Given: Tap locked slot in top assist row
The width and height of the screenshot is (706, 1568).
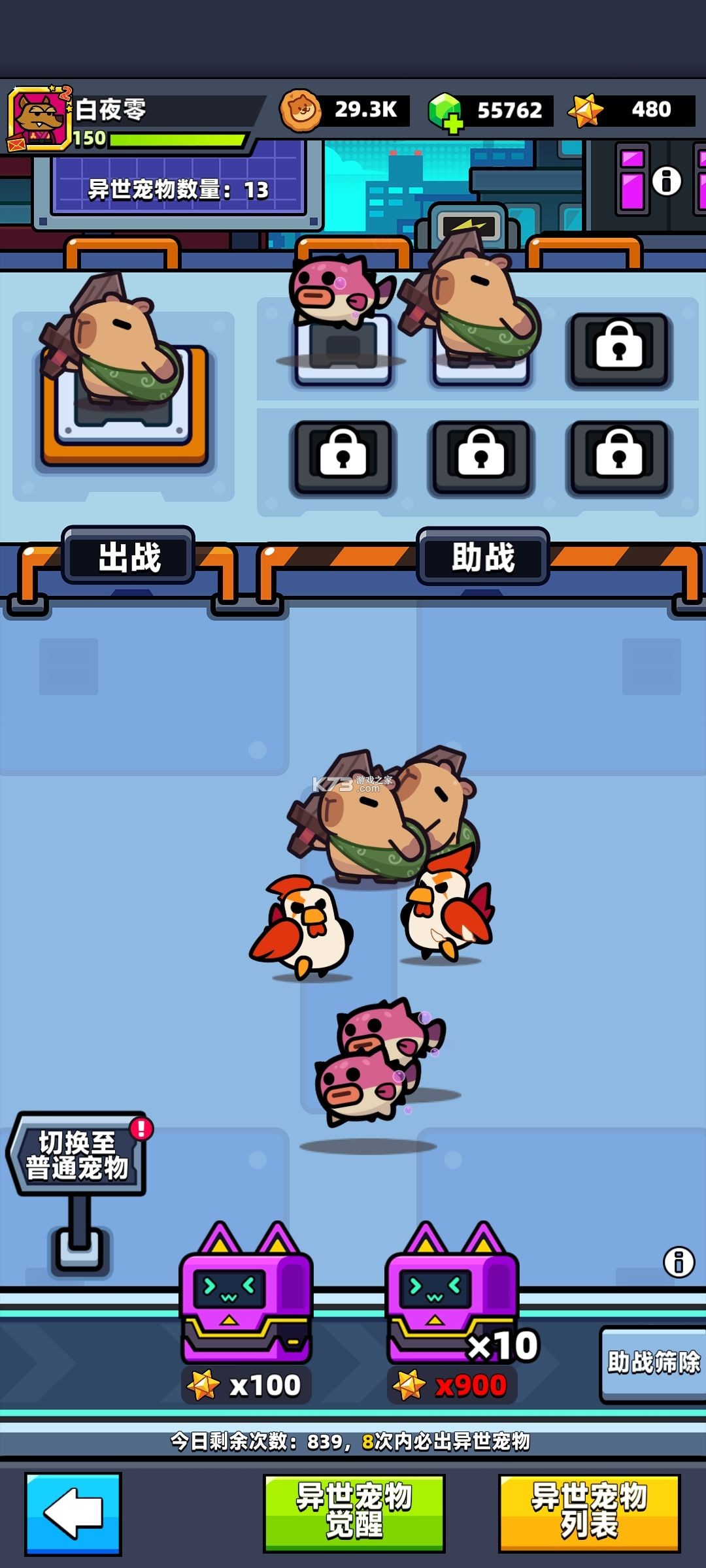Looking at the screenshot, I should tap(618, 349).
